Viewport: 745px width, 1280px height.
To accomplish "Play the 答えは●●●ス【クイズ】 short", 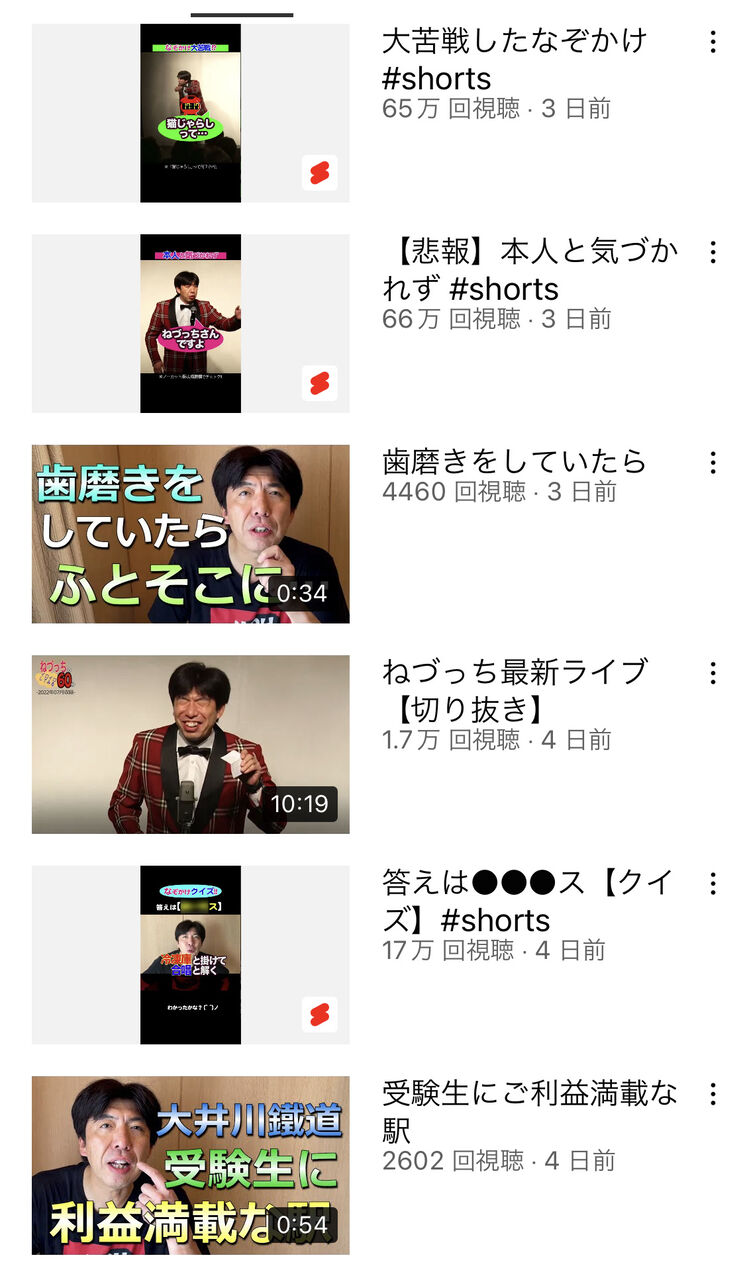I will pos(190,954).
